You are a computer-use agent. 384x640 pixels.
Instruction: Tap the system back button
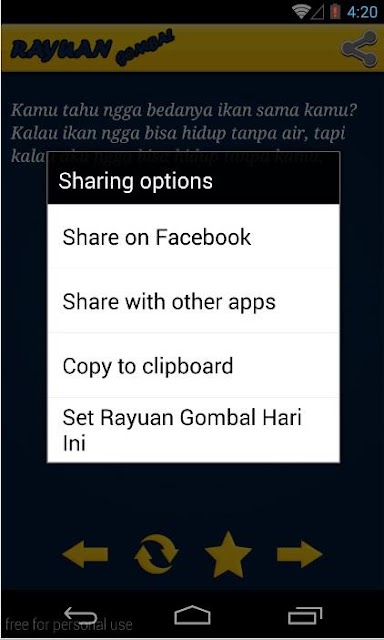(x=81, y=616)
